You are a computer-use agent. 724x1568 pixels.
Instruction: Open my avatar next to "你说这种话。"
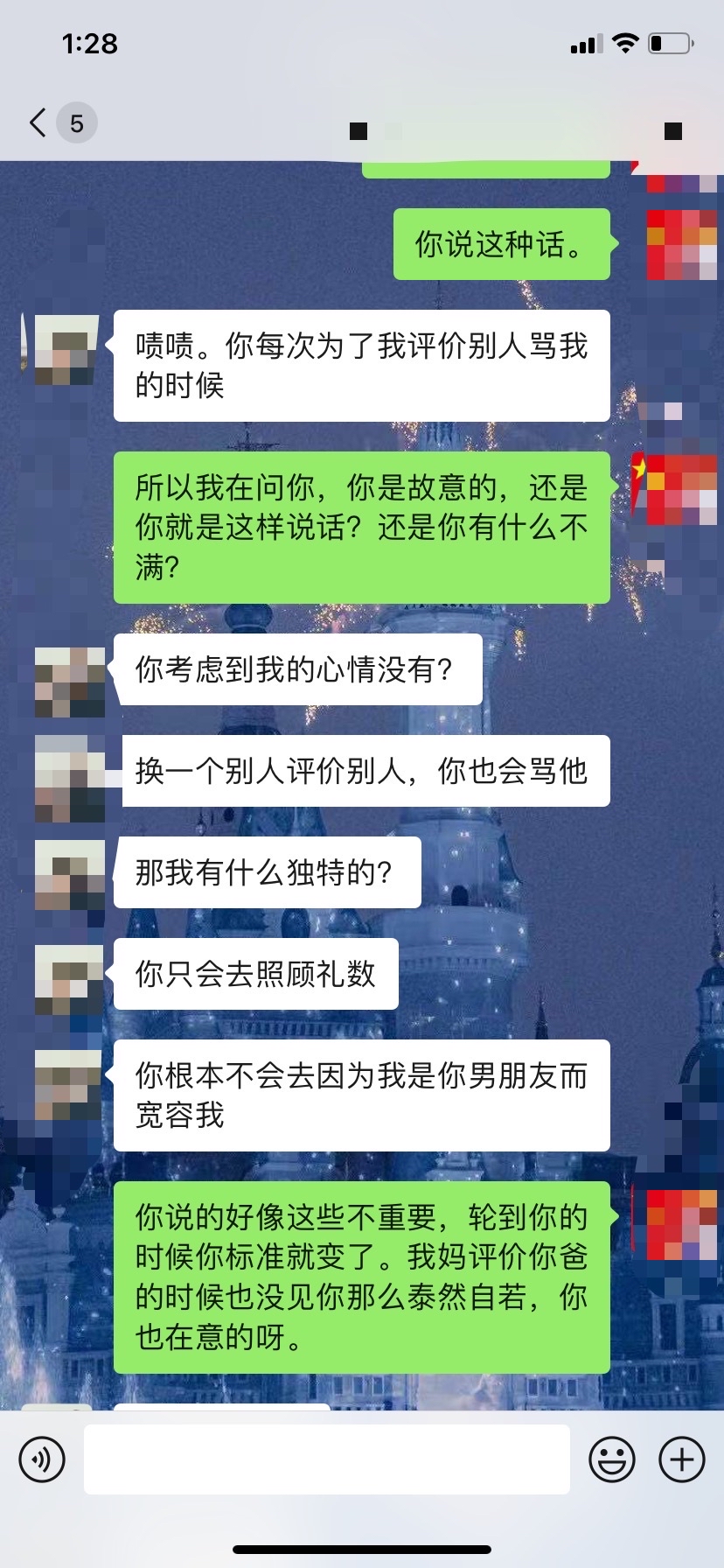pyautogui.click(x=681, y=244)
